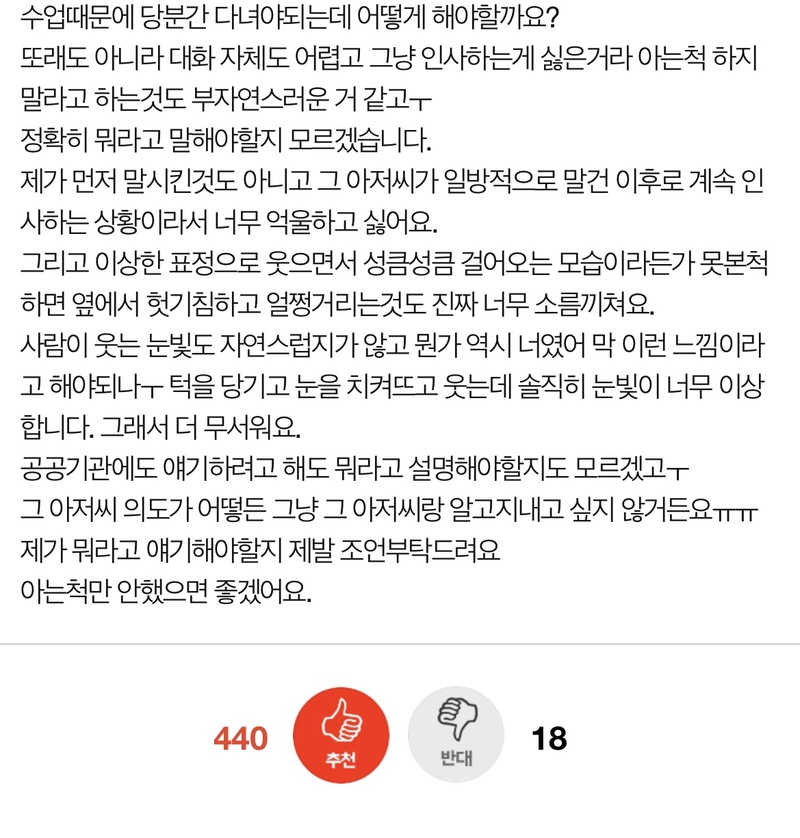Tap the gray 반대 thumbs-down button
The height and width of the screenshot is (838, 800).
click(x=456, y=738)
